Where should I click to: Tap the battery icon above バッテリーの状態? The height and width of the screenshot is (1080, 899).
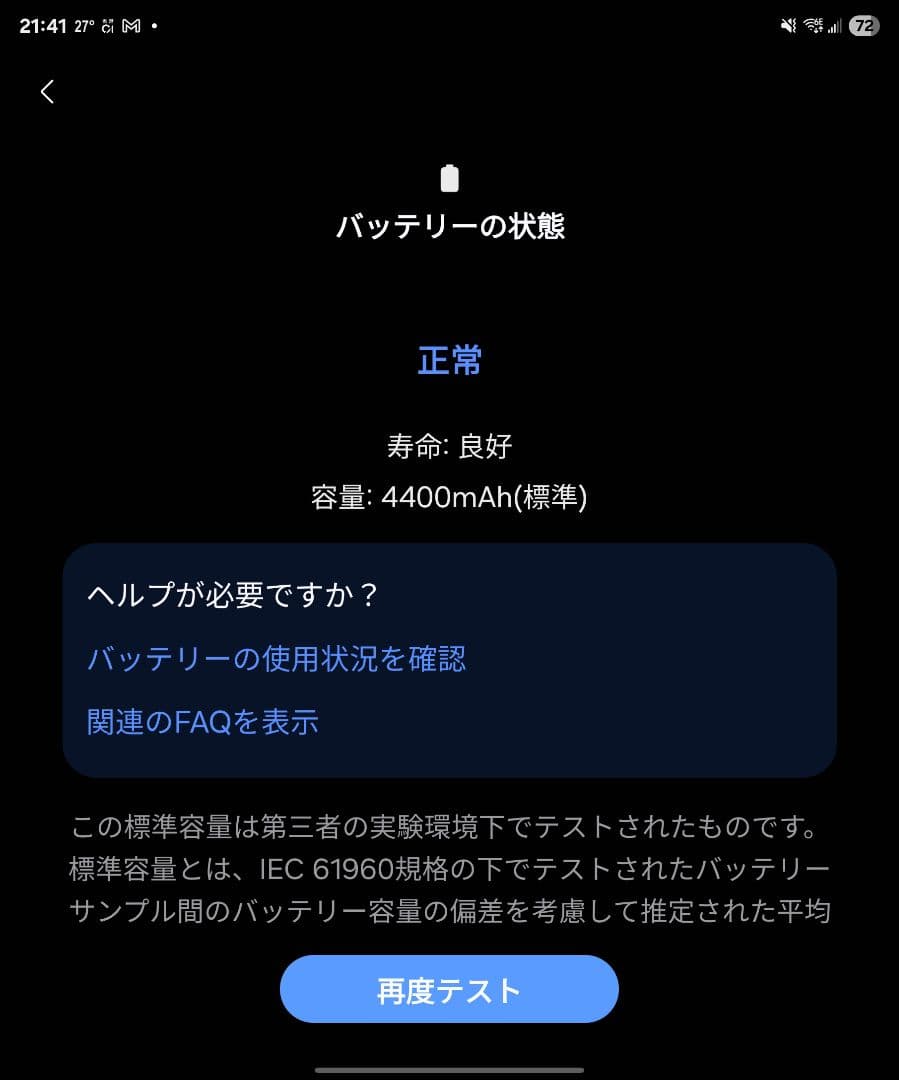click(449, 178)
